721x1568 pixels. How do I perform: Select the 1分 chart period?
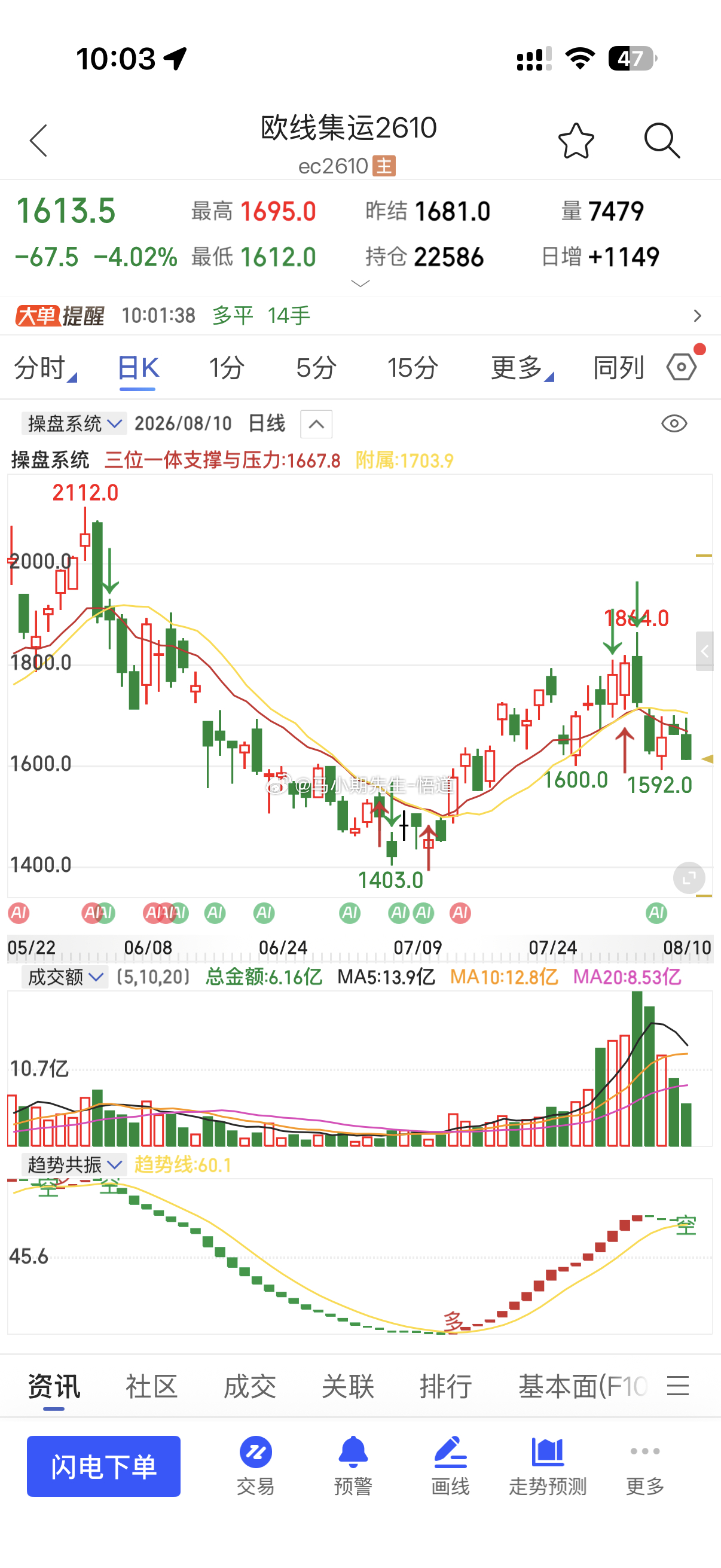[x=227, y=368]
